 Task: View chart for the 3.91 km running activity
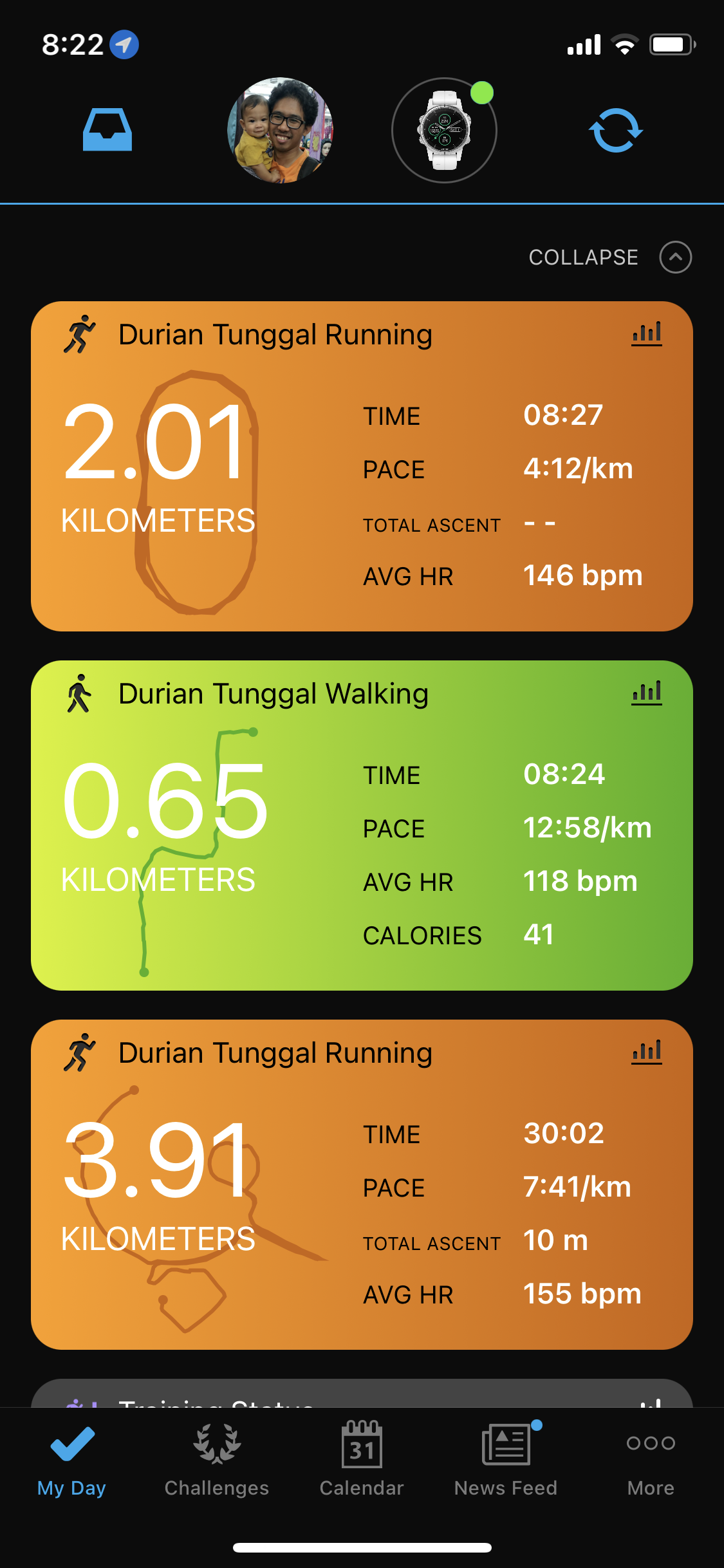click(646, 1052)
